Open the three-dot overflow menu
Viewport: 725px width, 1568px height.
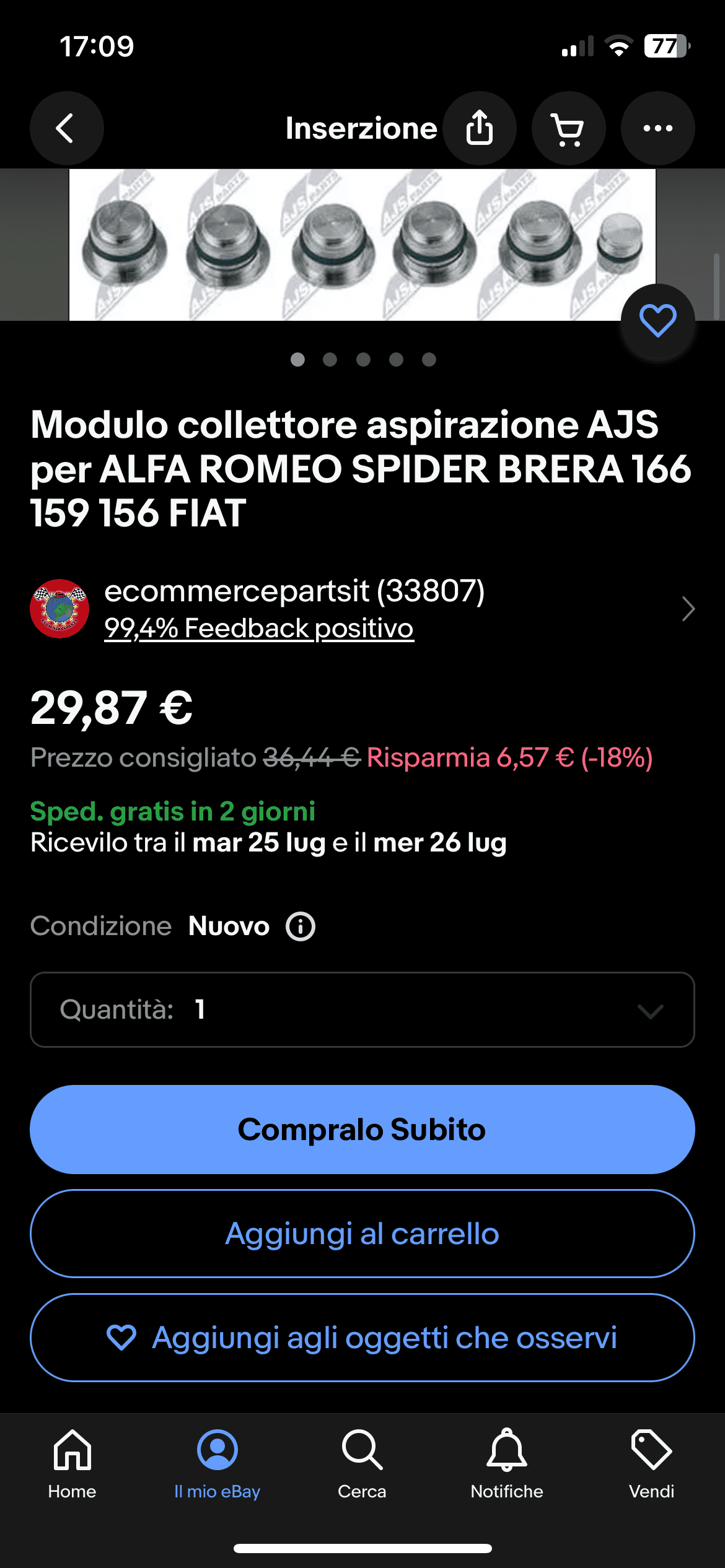657,128
